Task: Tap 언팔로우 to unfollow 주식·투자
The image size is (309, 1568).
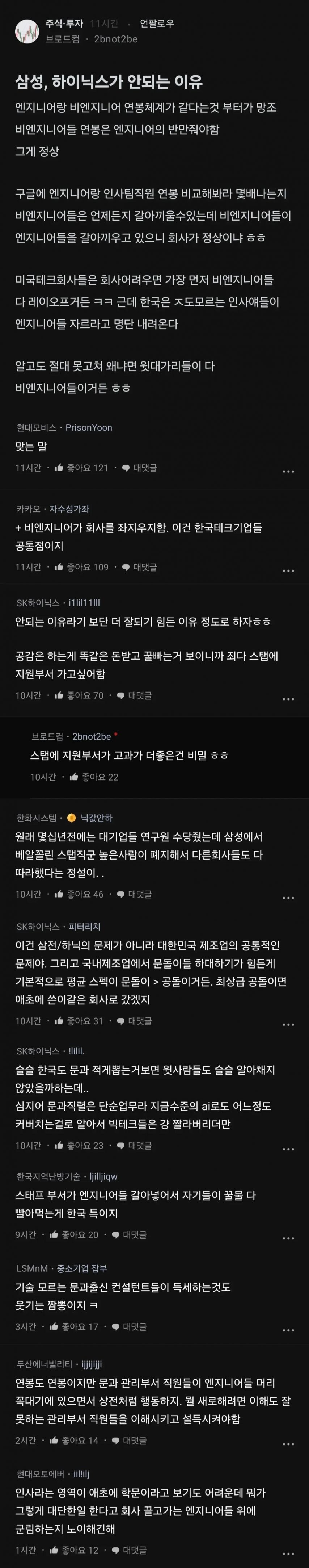Action: coord(157,24)
